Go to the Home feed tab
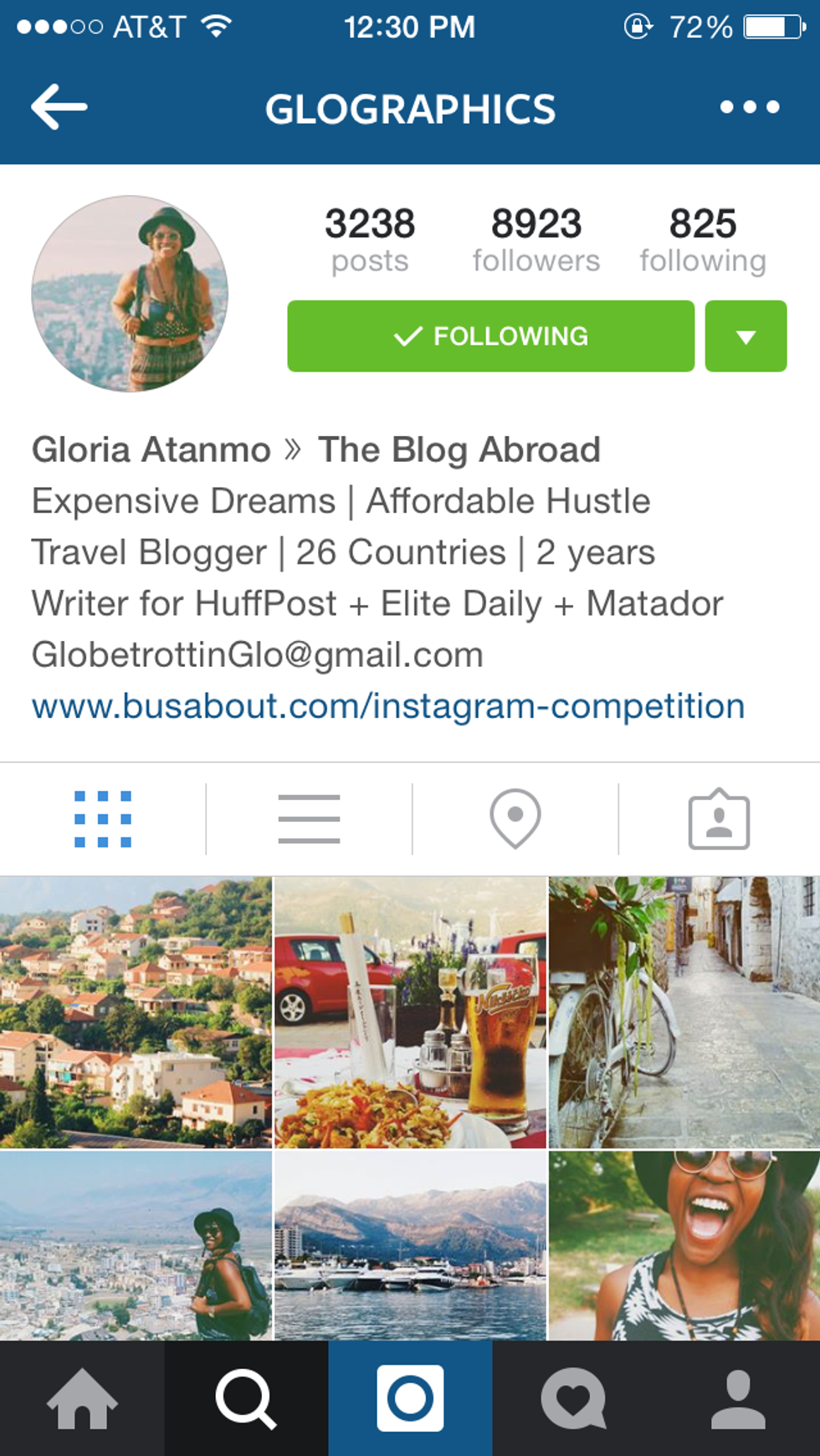 click(82, 1399)
